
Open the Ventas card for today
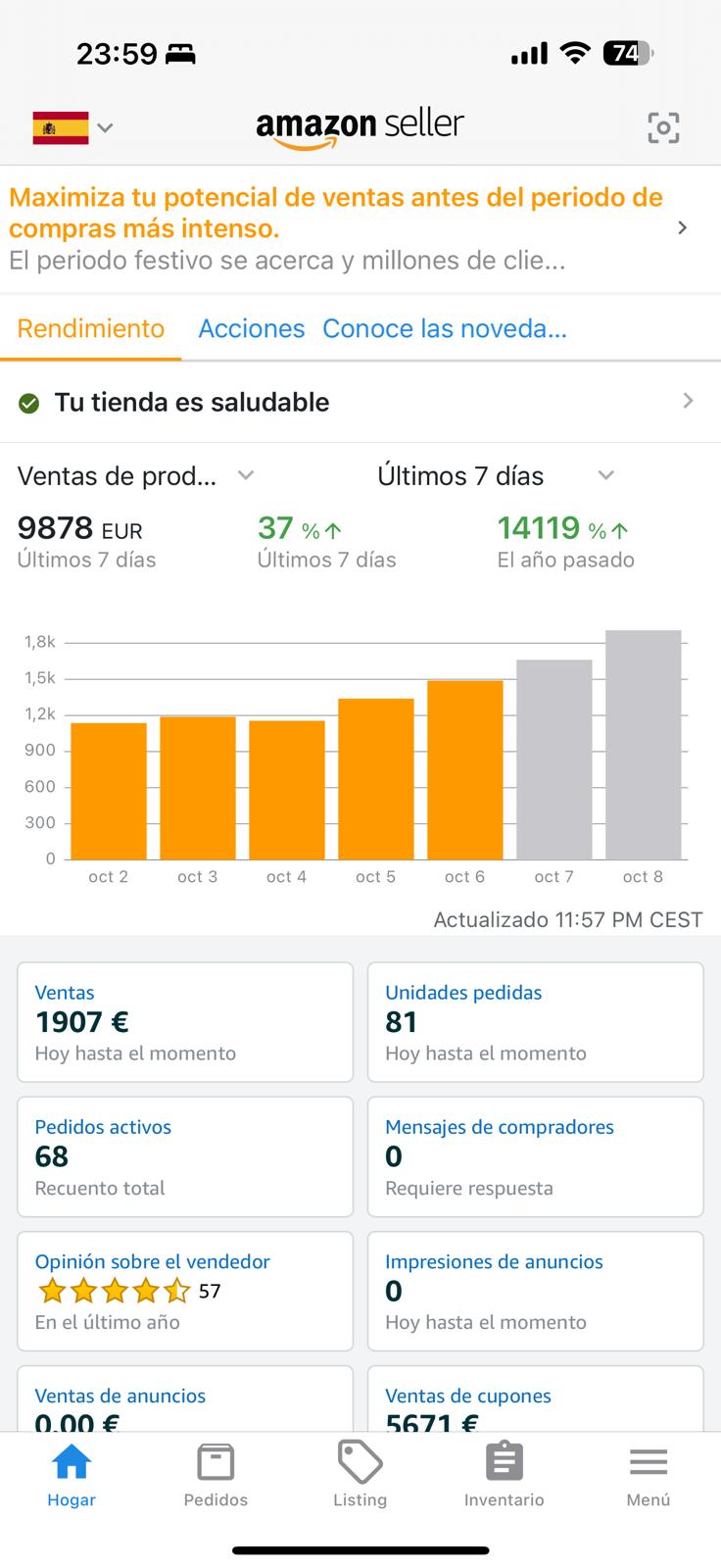pos(185,1022)
